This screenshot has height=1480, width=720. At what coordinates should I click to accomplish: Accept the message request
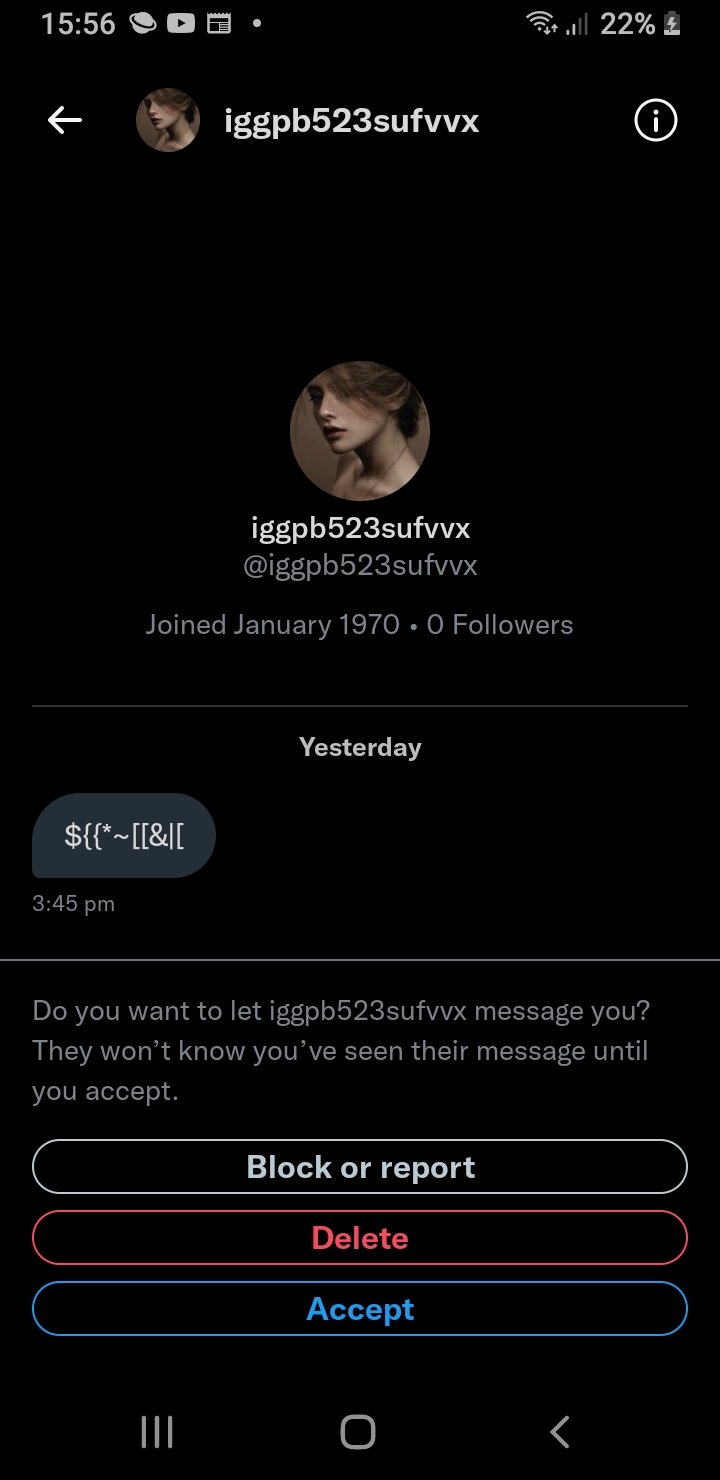[x=360, y=1309]
